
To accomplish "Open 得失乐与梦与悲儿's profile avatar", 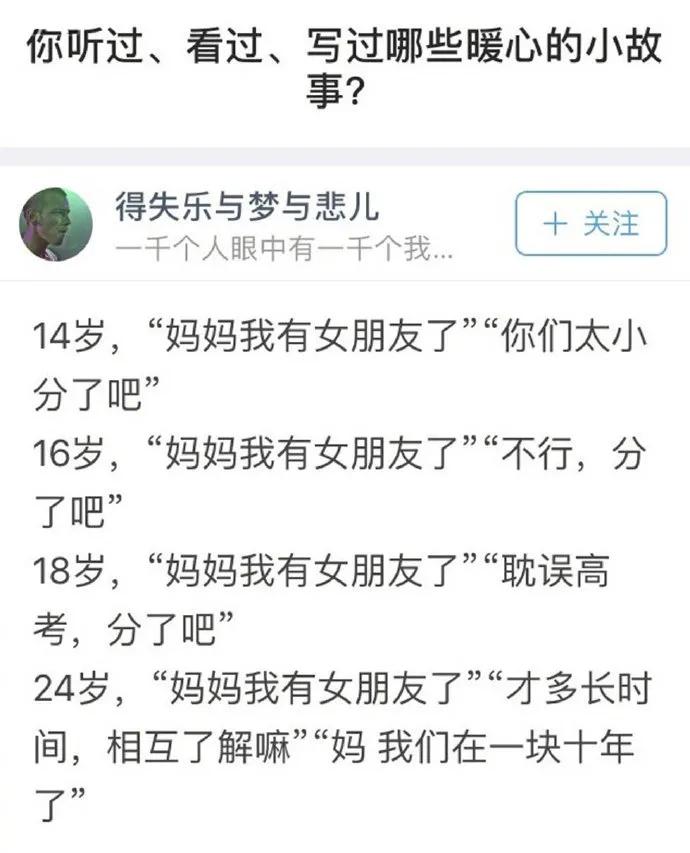I will [x=56, y=224].
